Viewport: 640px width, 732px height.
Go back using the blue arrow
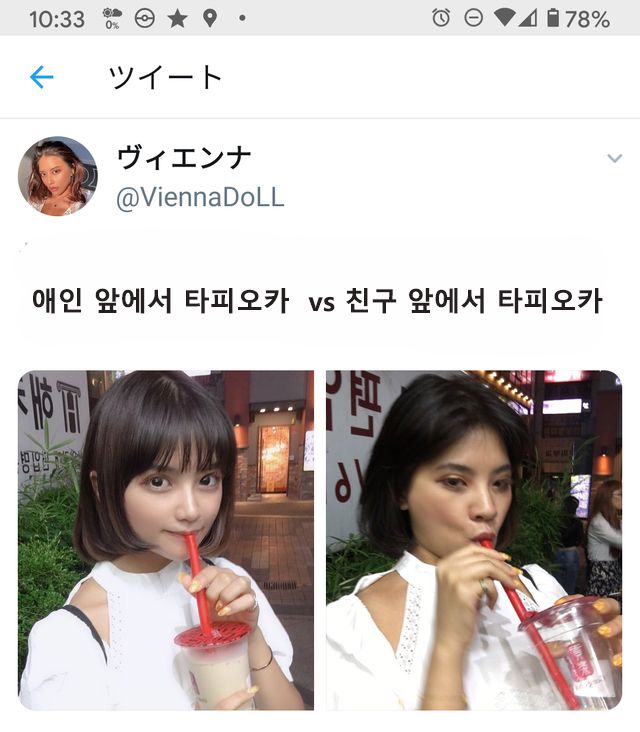(x=41, y=77)
